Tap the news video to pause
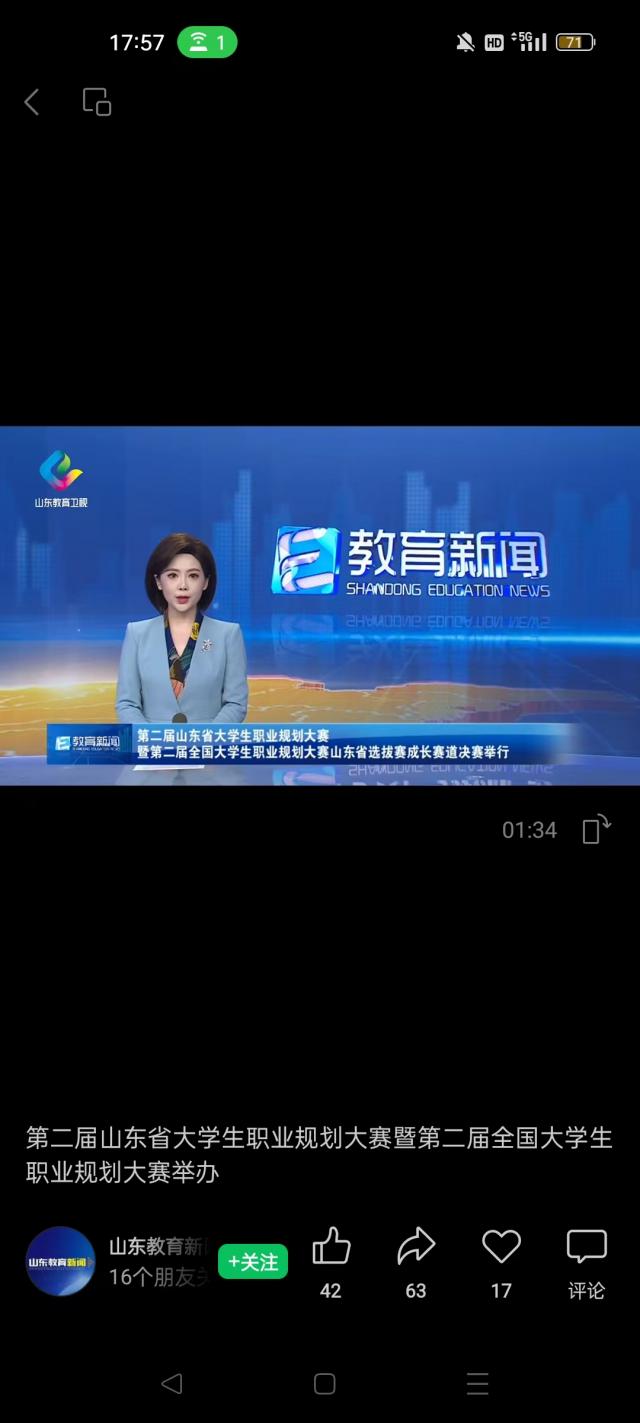Viewport: 640px width, 1423px height. click(320, 605)
